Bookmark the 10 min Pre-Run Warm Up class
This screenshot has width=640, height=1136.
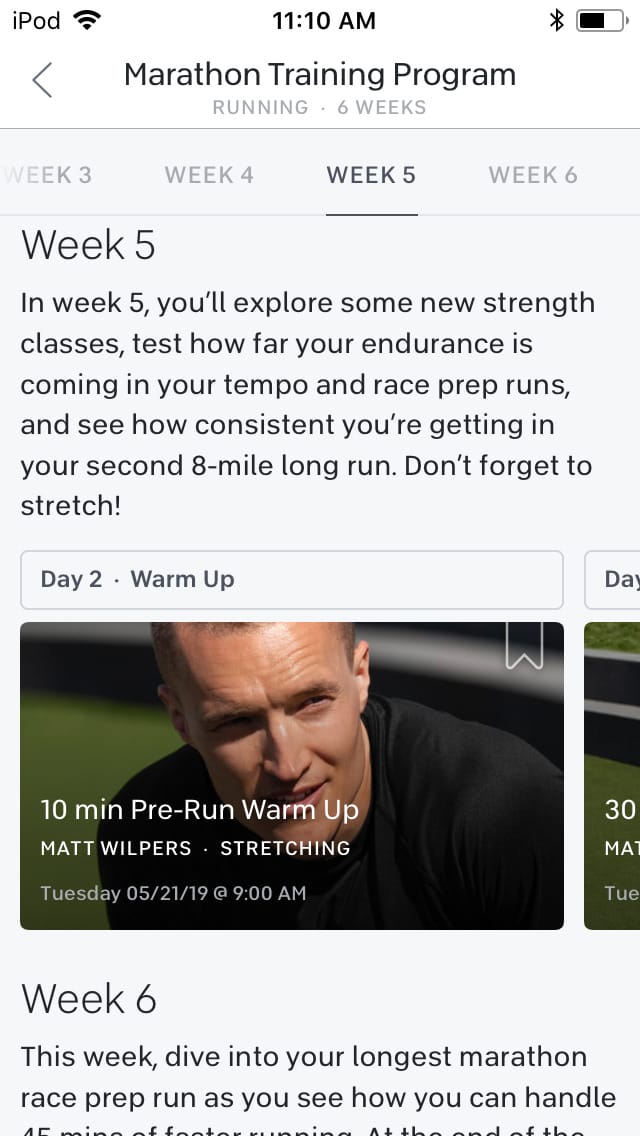point(524,645)
